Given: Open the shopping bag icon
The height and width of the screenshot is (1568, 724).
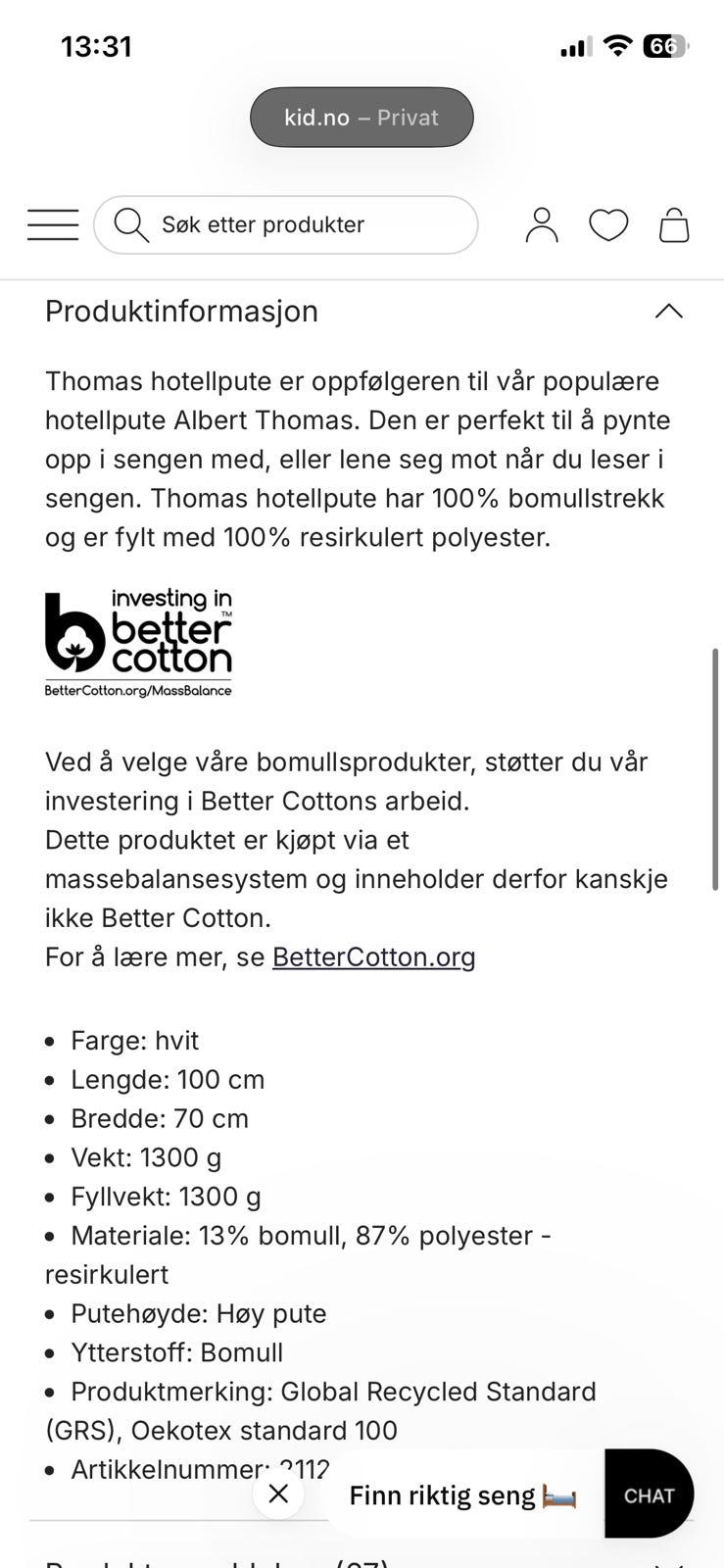Looking at the screenshot, I should 675,224.
